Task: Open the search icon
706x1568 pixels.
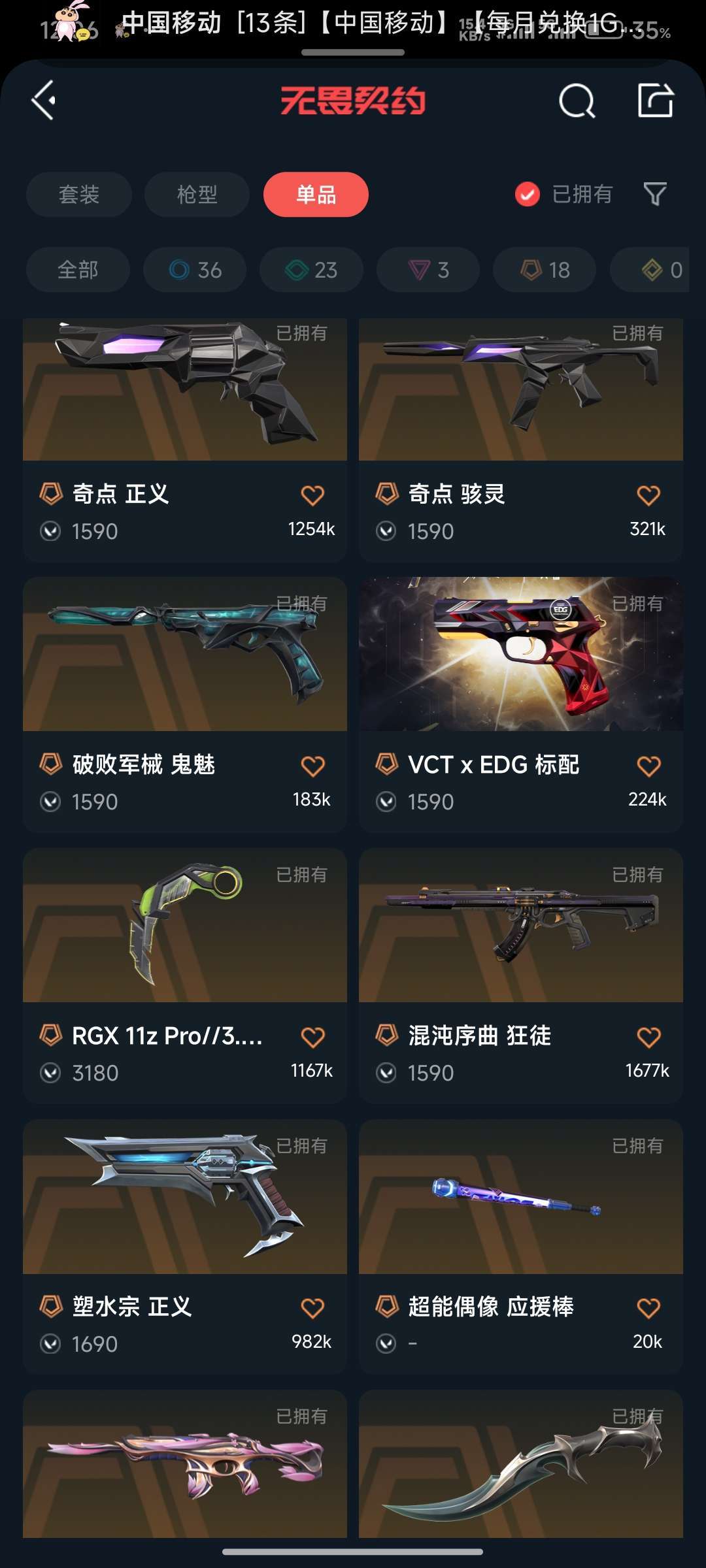Action: point(577,101)
